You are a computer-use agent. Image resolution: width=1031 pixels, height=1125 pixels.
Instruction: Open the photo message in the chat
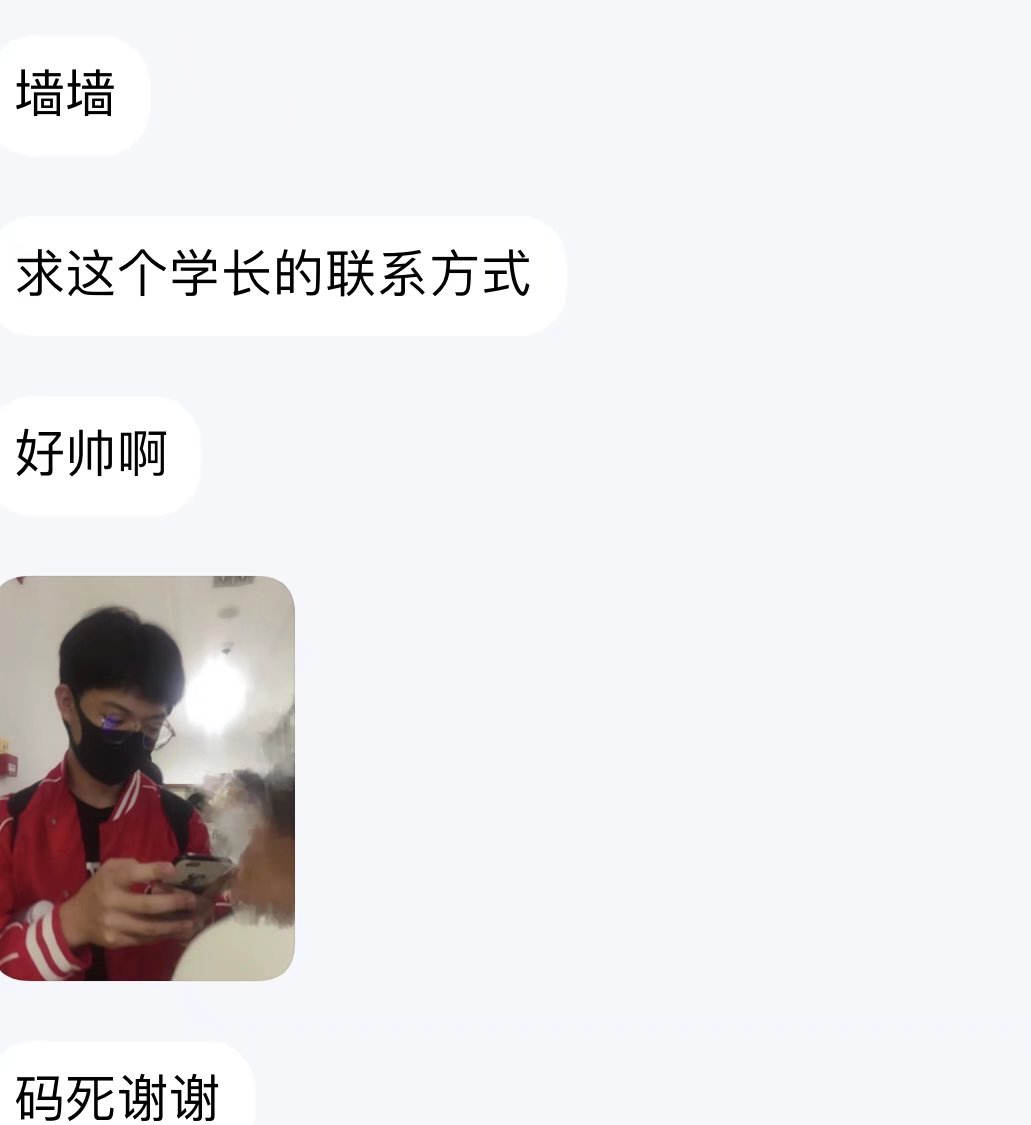(146, 778)
